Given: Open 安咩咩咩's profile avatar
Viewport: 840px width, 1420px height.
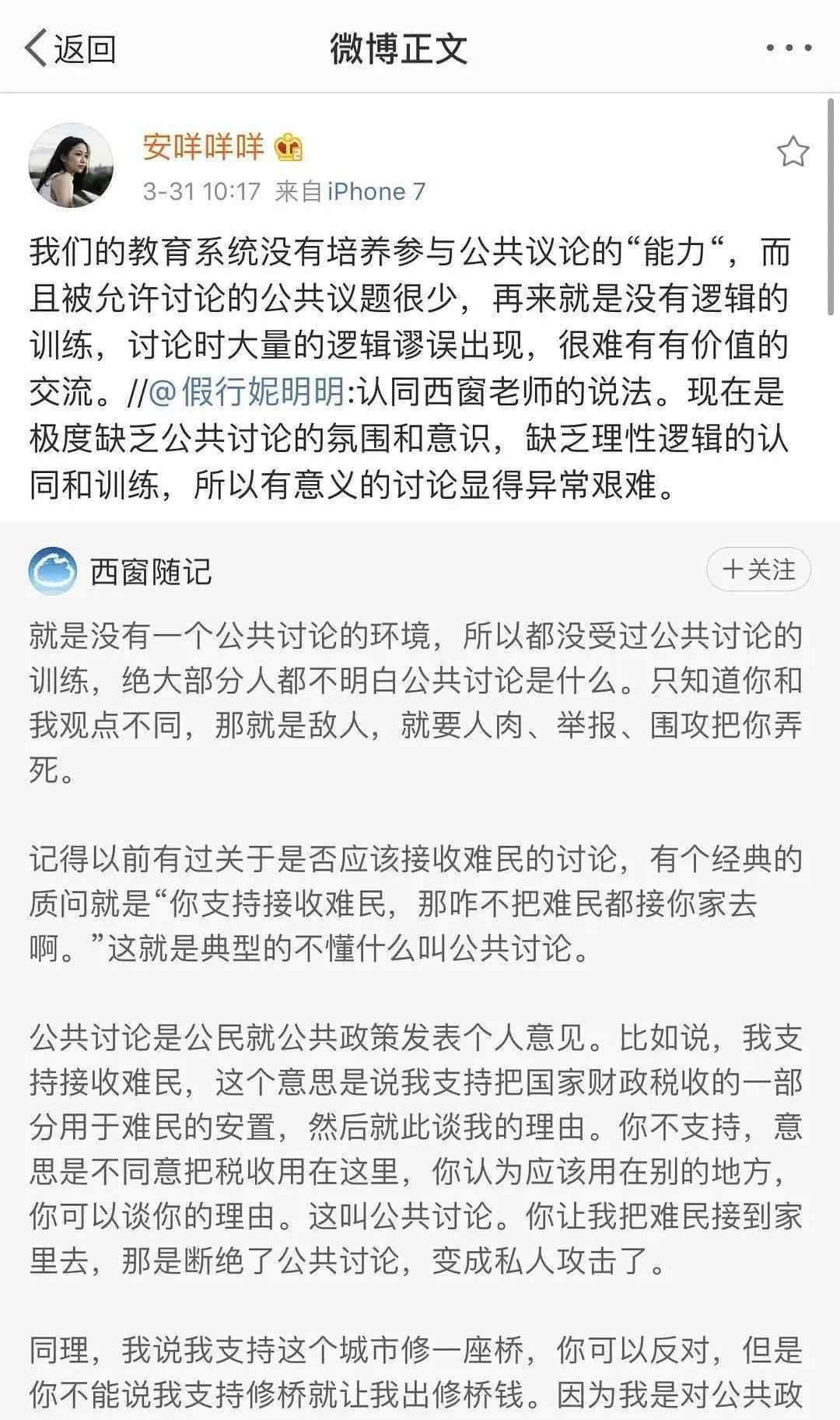Looking at the screenshot, I should point(71,165).
